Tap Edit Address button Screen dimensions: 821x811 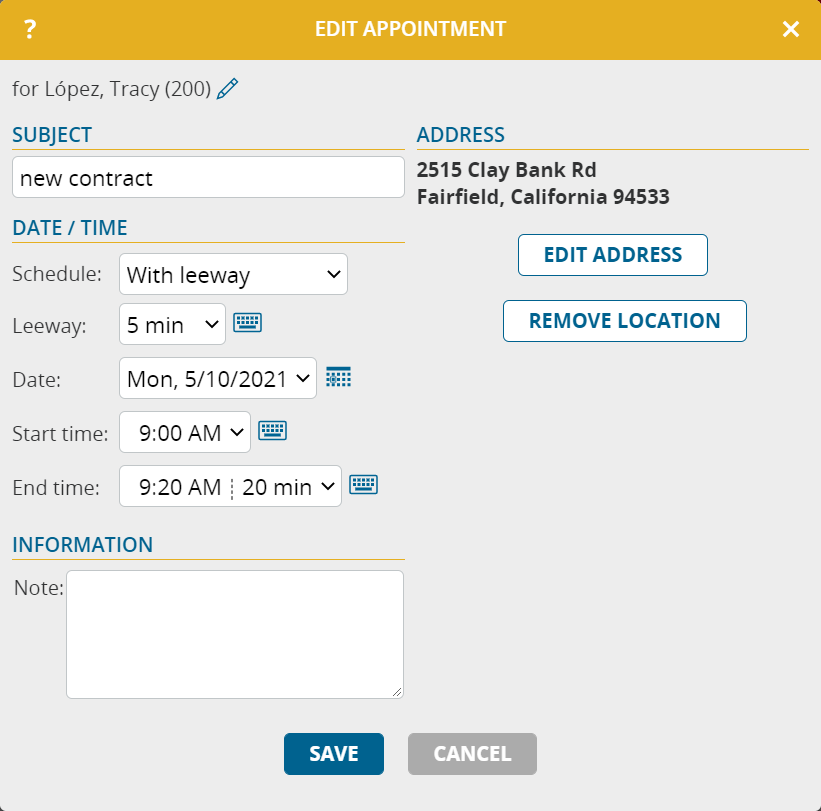click(x=612, y=255)
